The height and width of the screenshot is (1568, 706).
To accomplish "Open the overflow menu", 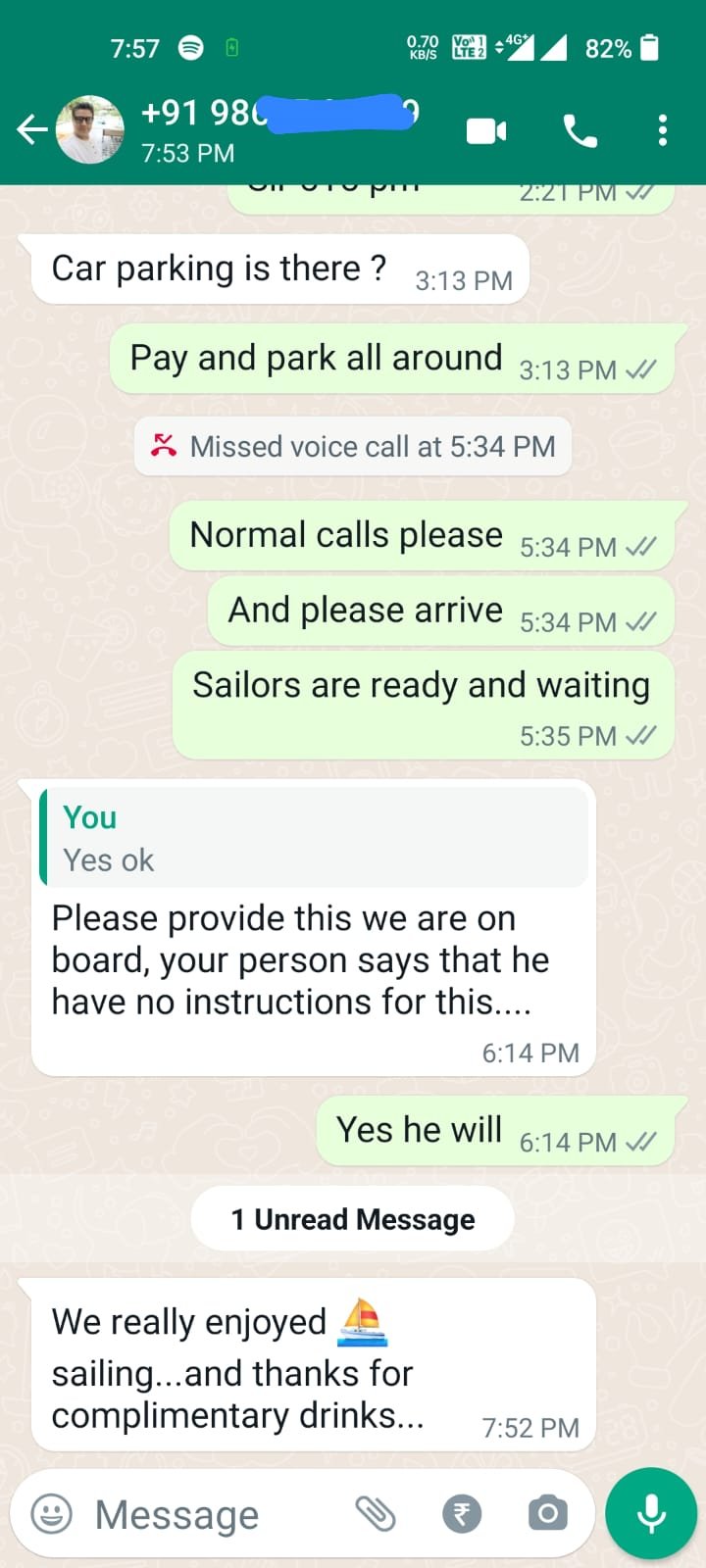I will click(663, 130).
